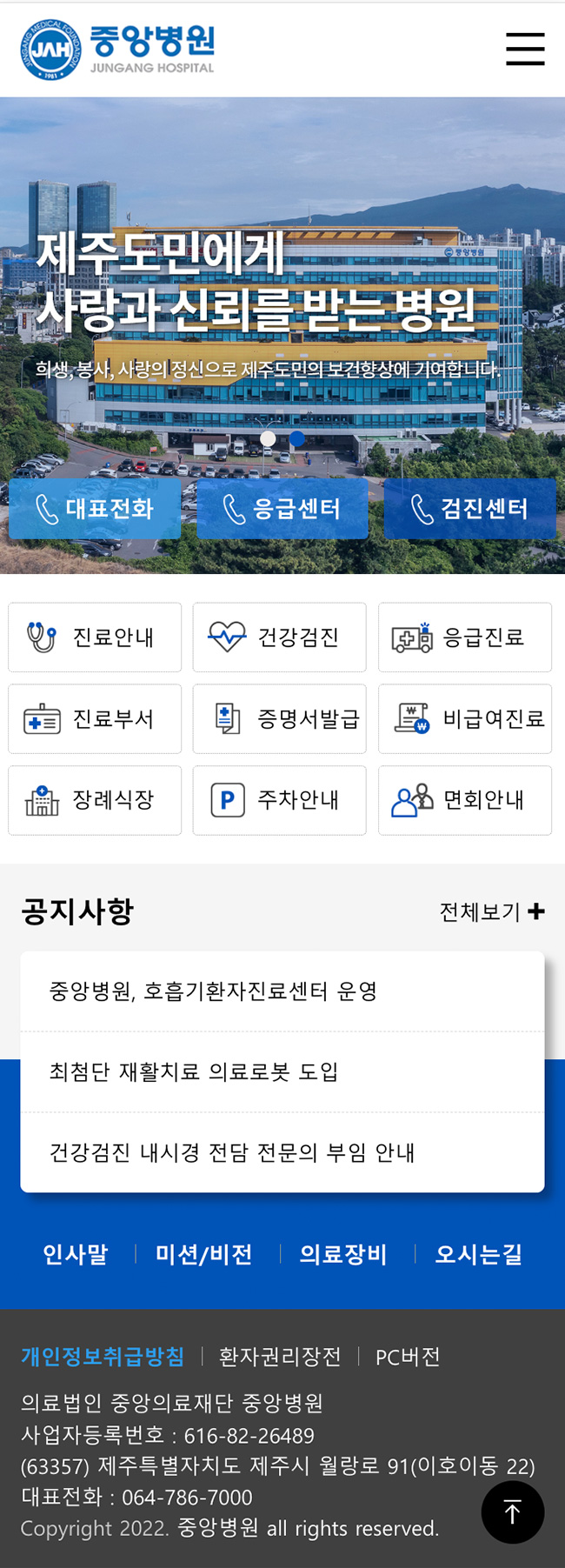Open 건강검진 tile
The width and height of the screenshot is (565, 1568).
point(279,637)
